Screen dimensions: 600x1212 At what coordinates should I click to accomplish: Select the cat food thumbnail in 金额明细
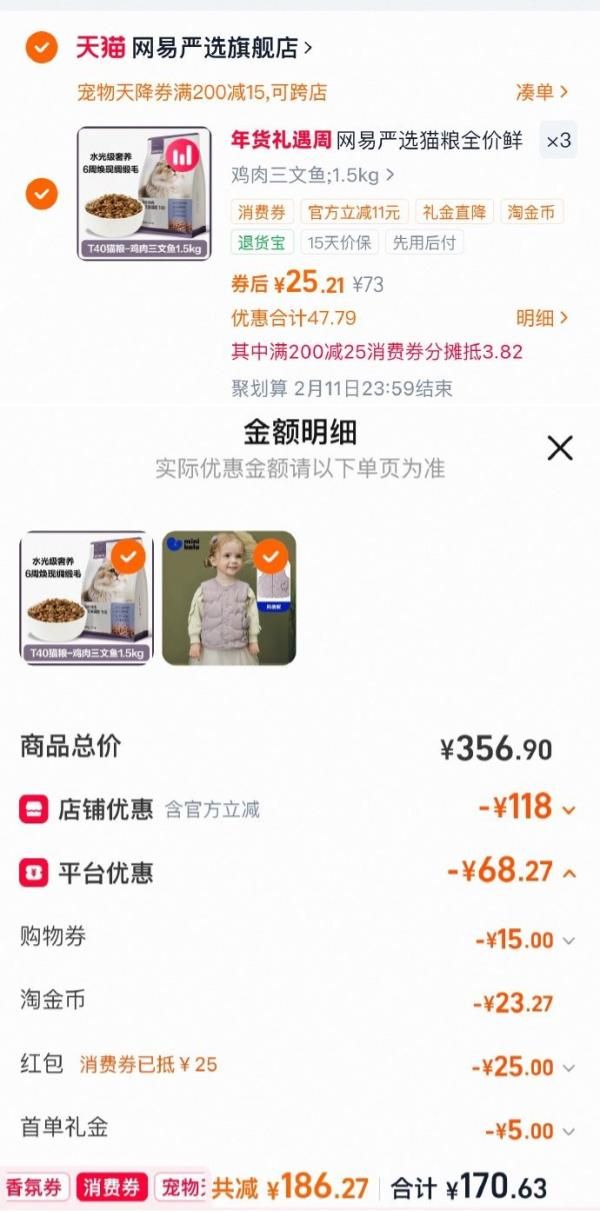pos(86,598)
